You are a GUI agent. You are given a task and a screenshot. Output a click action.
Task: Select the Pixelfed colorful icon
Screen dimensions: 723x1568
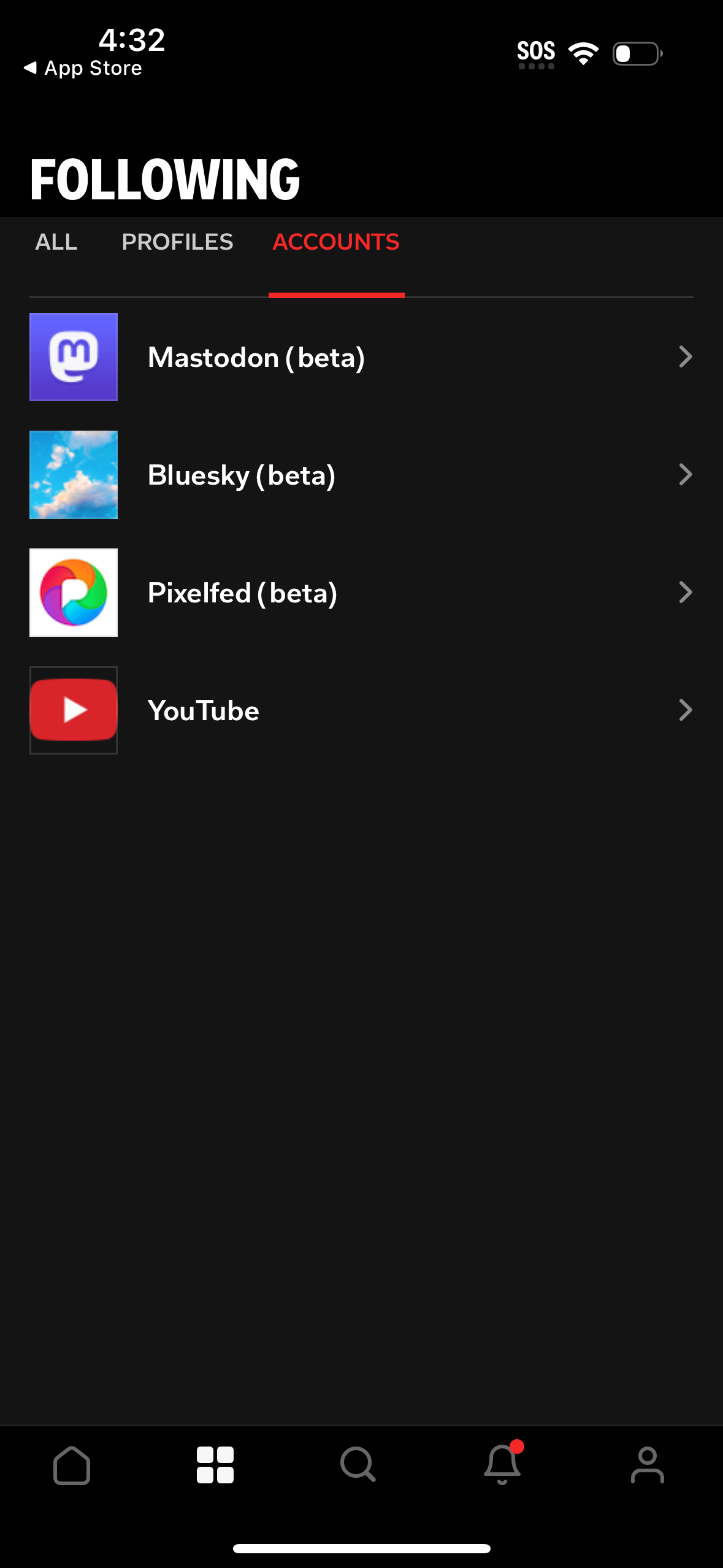pyautogui.click(x=73, y=592)
